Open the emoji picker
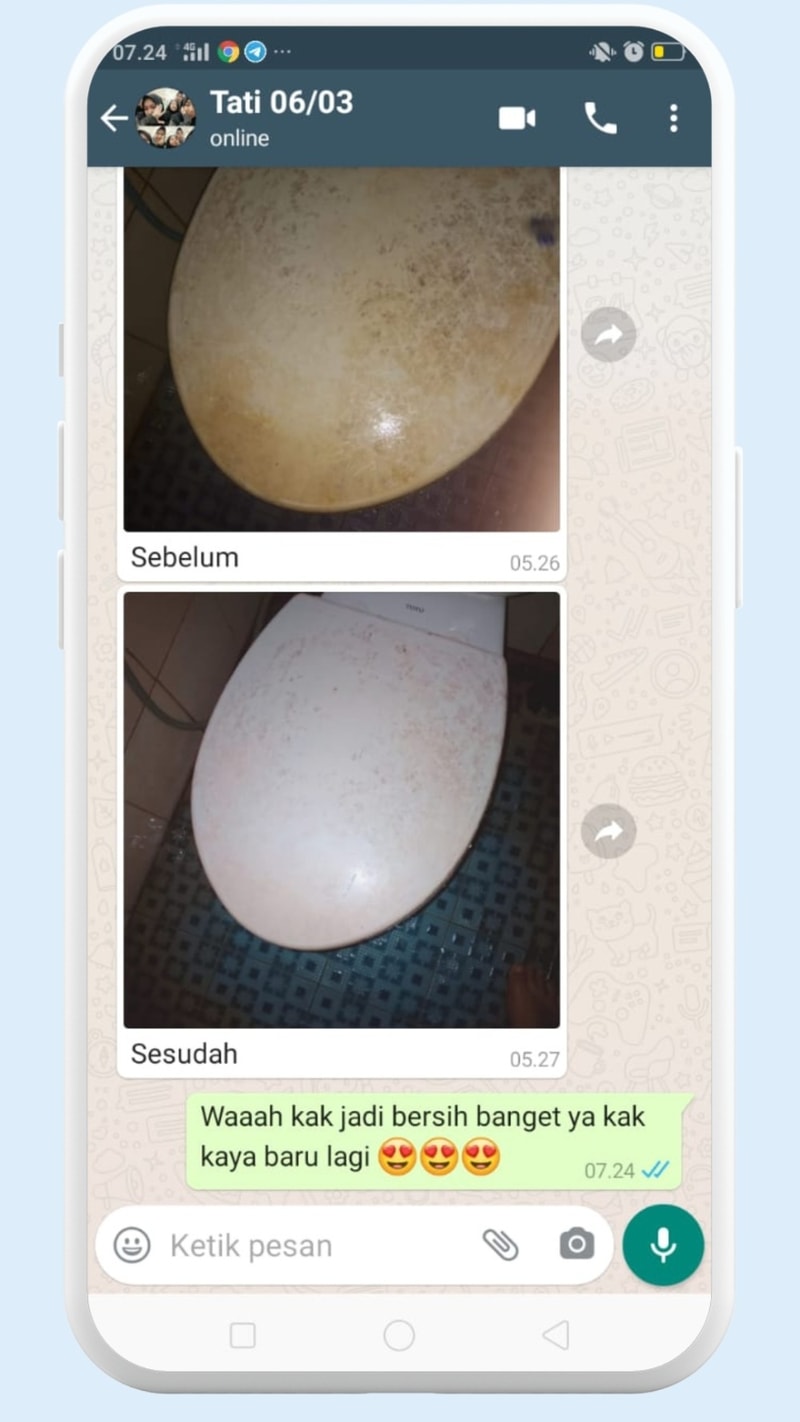Viewport: 800px width, 1422px height. [132, 1245]
